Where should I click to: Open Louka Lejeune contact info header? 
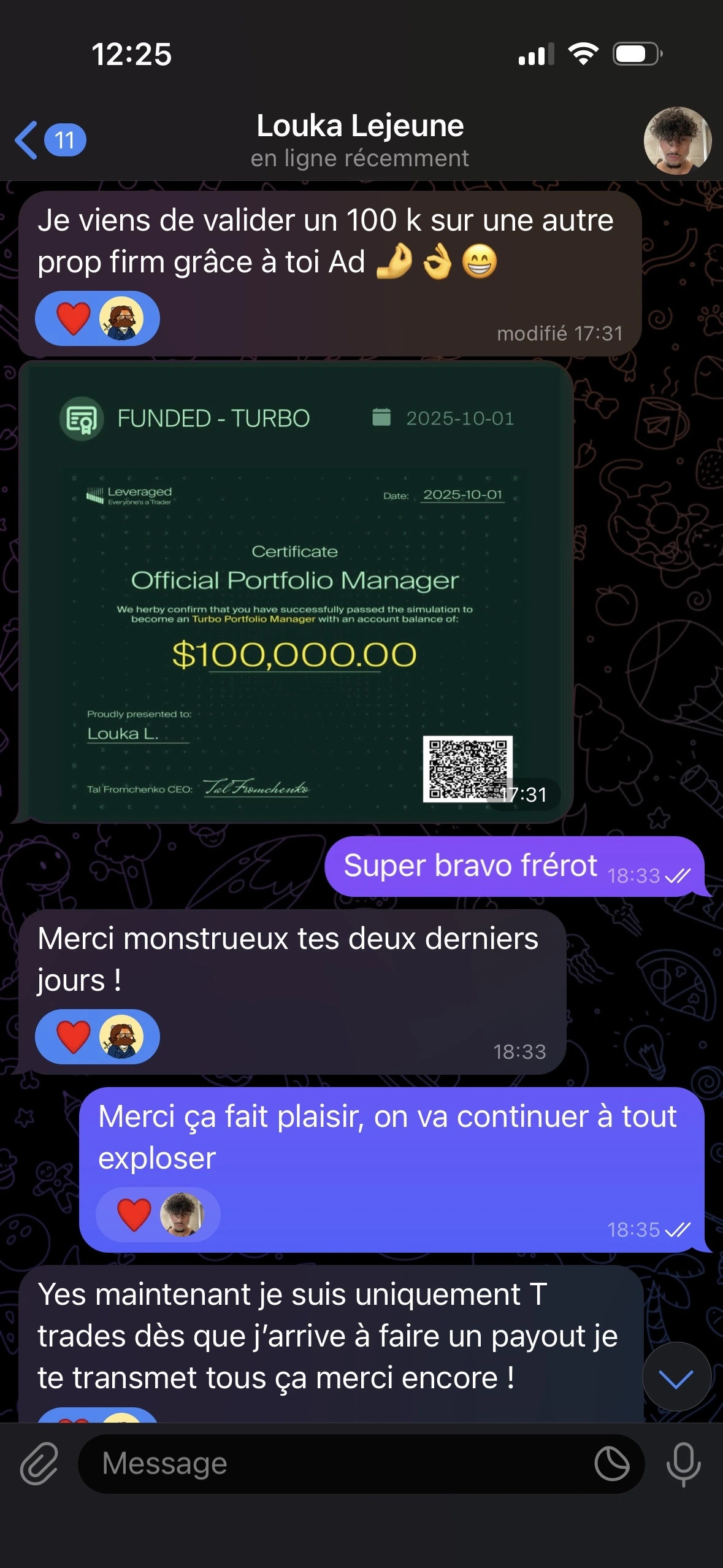click(x=360, y=140)
